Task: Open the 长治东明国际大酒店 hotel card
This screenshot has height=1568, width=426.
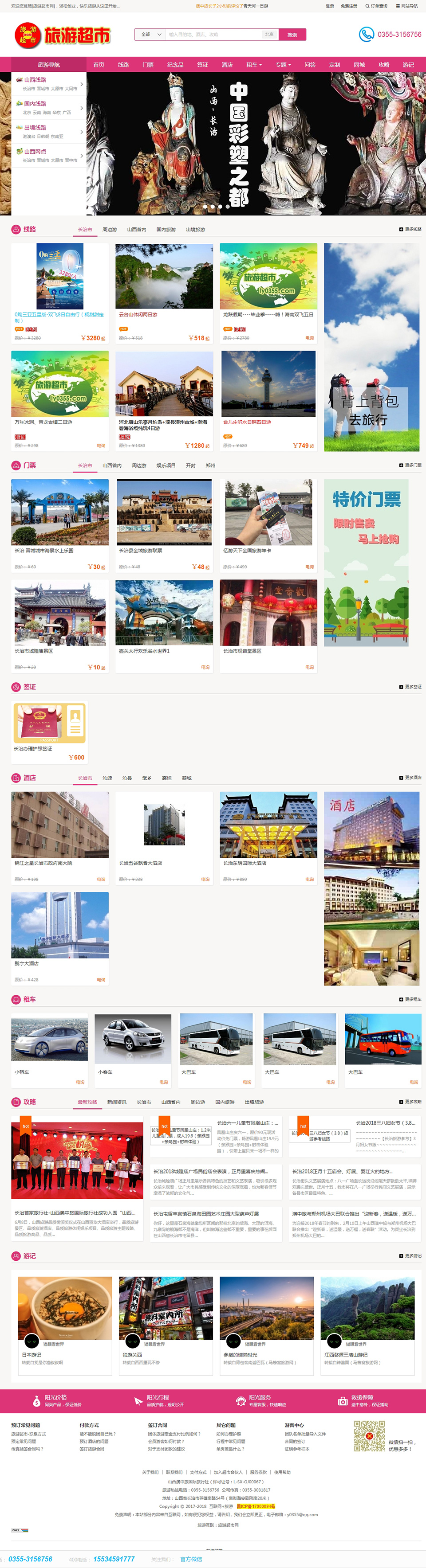Action: pyautogui.click(x=268, y=837)
